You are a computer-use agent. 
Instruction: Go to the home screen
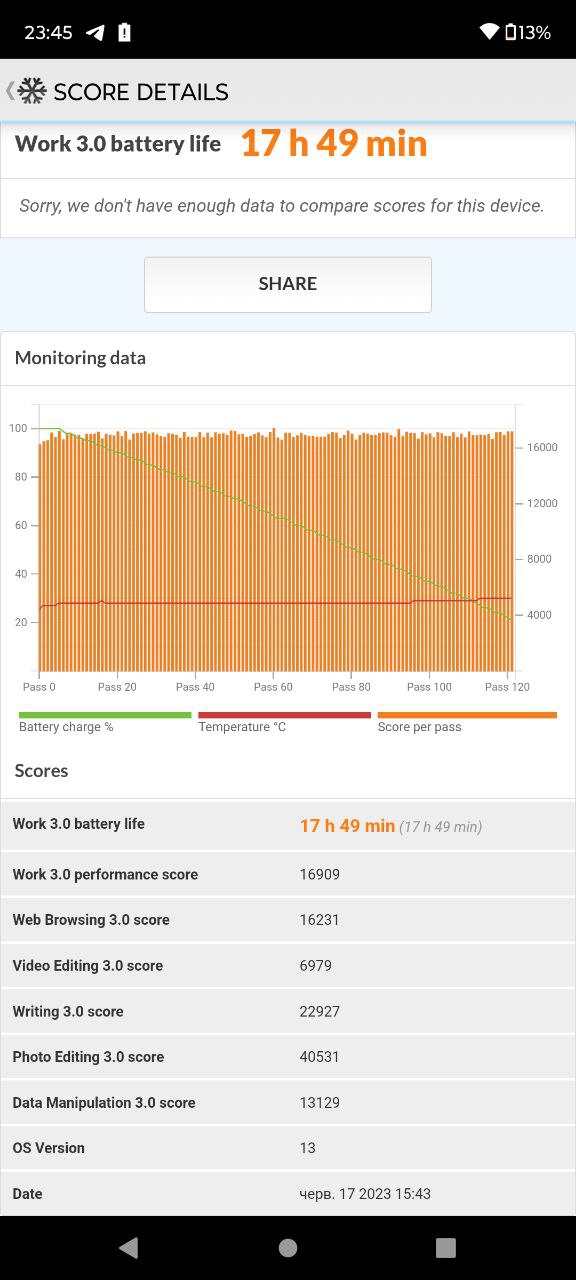point(288,1247)
